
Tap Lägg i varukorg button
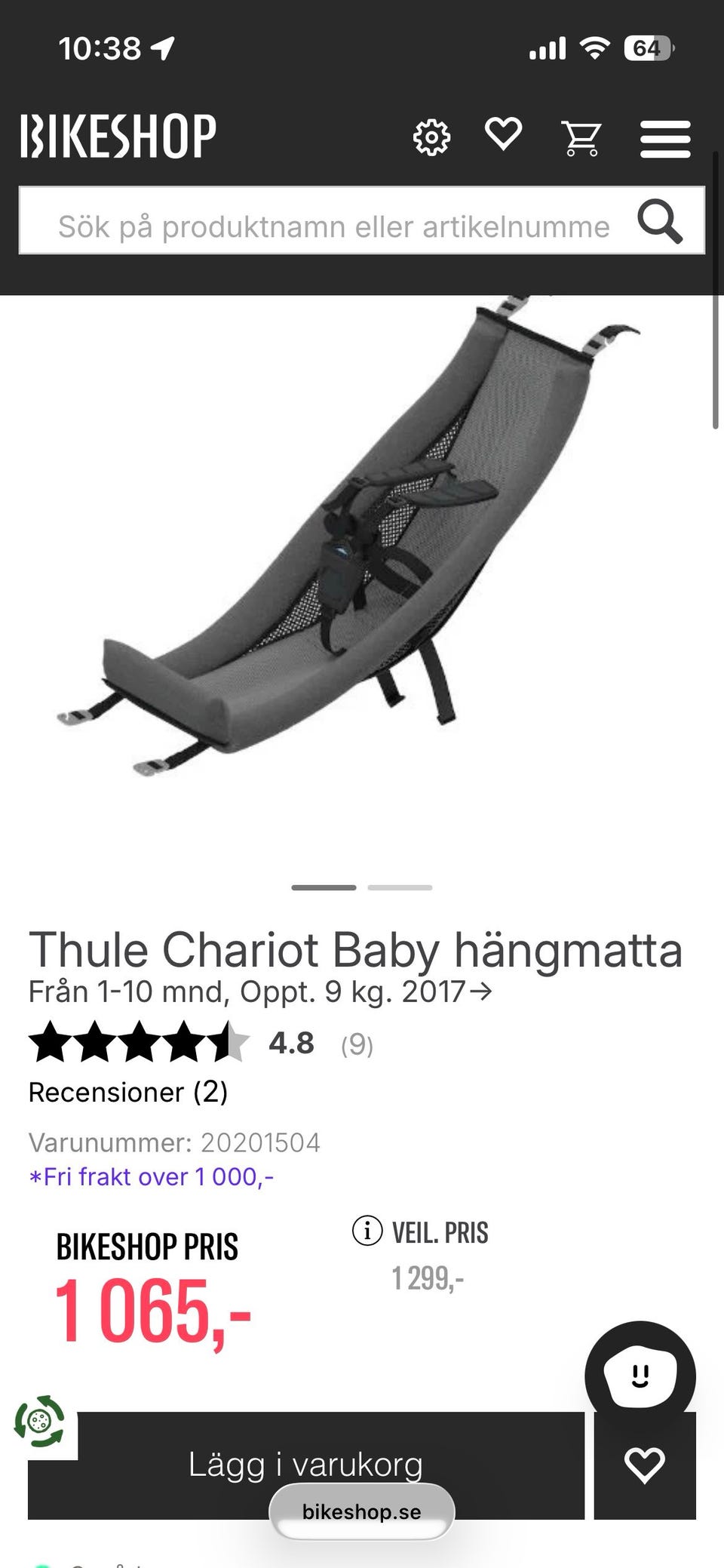(305, 1465)
